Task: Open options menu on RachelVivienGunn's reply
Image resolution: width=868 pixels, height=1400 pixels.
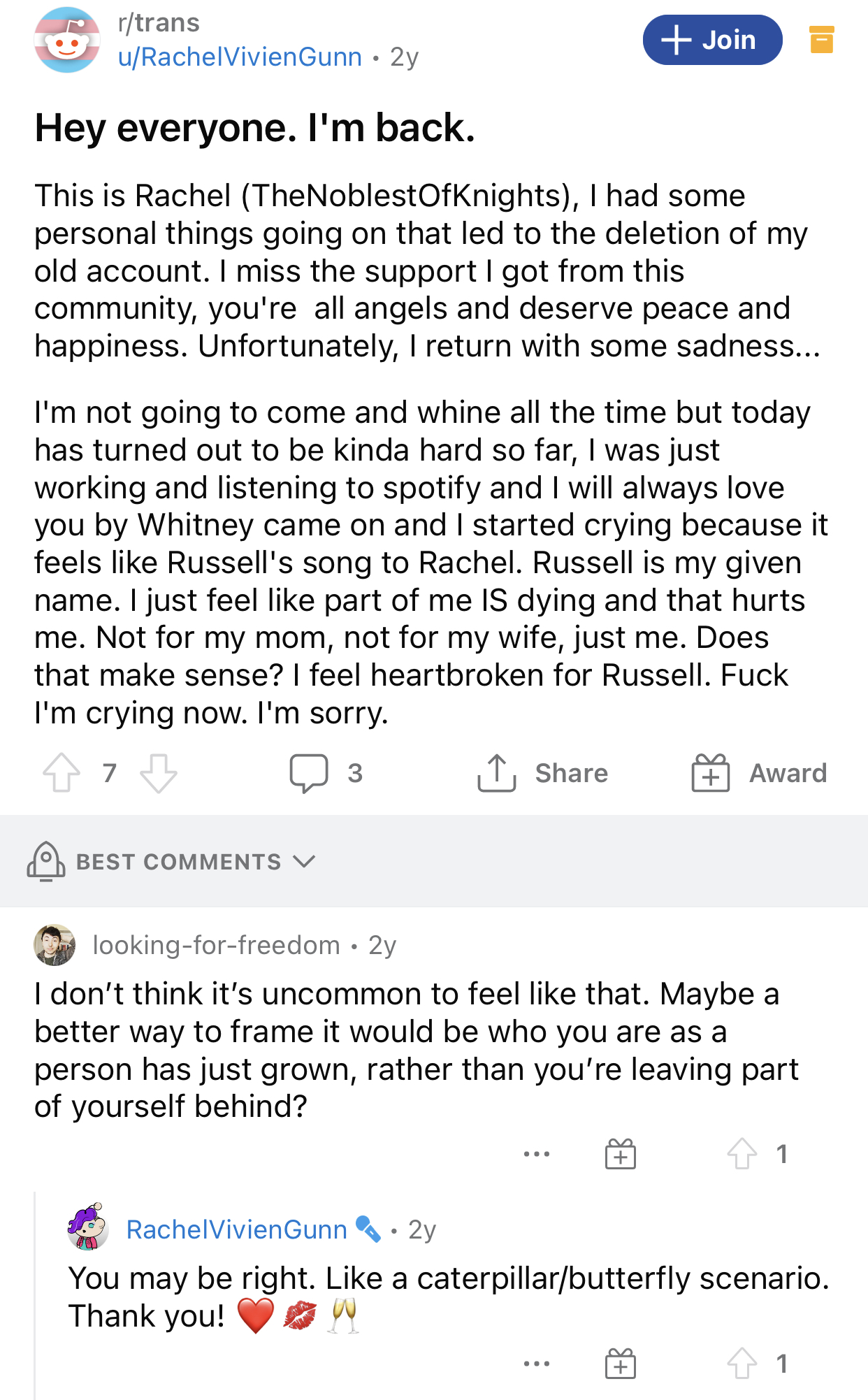Action: tap(537, 1364)
